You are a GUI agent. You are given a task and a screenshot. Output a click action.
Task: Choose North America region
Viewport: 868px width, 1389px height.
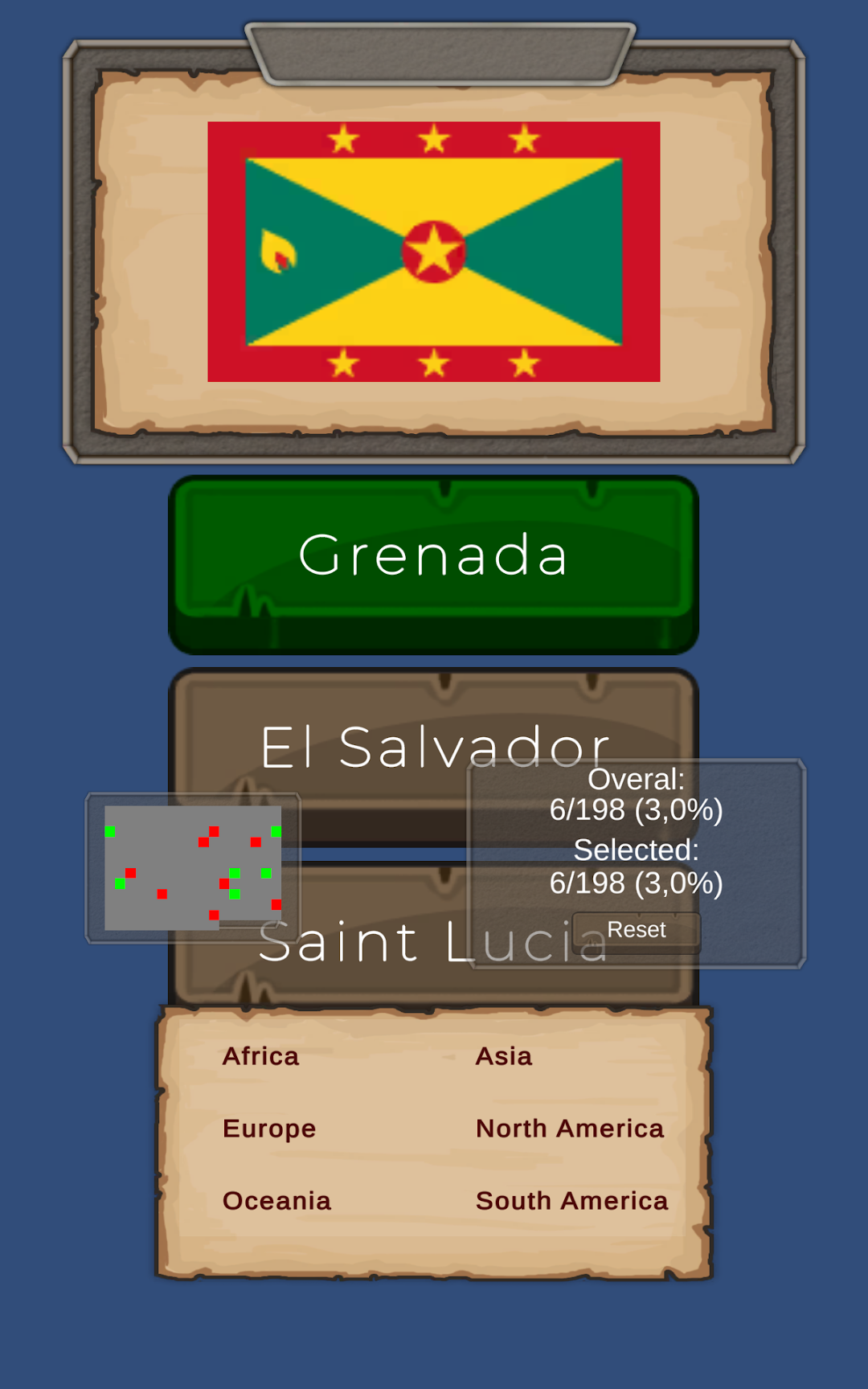click(x=570, y=1129)
